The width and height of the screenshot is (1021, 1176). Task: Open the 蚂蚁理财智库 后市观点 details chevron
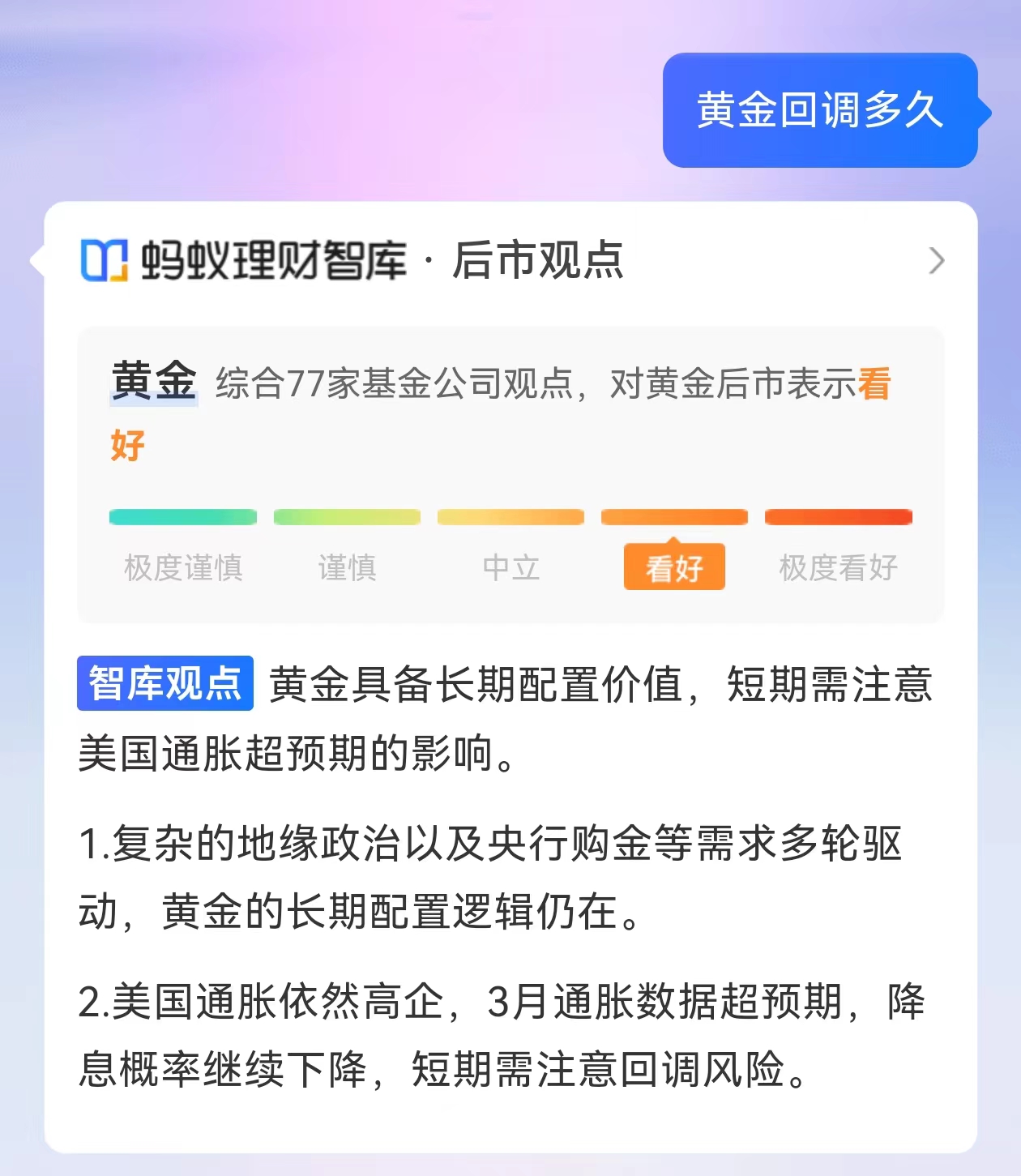coord(937,261)
